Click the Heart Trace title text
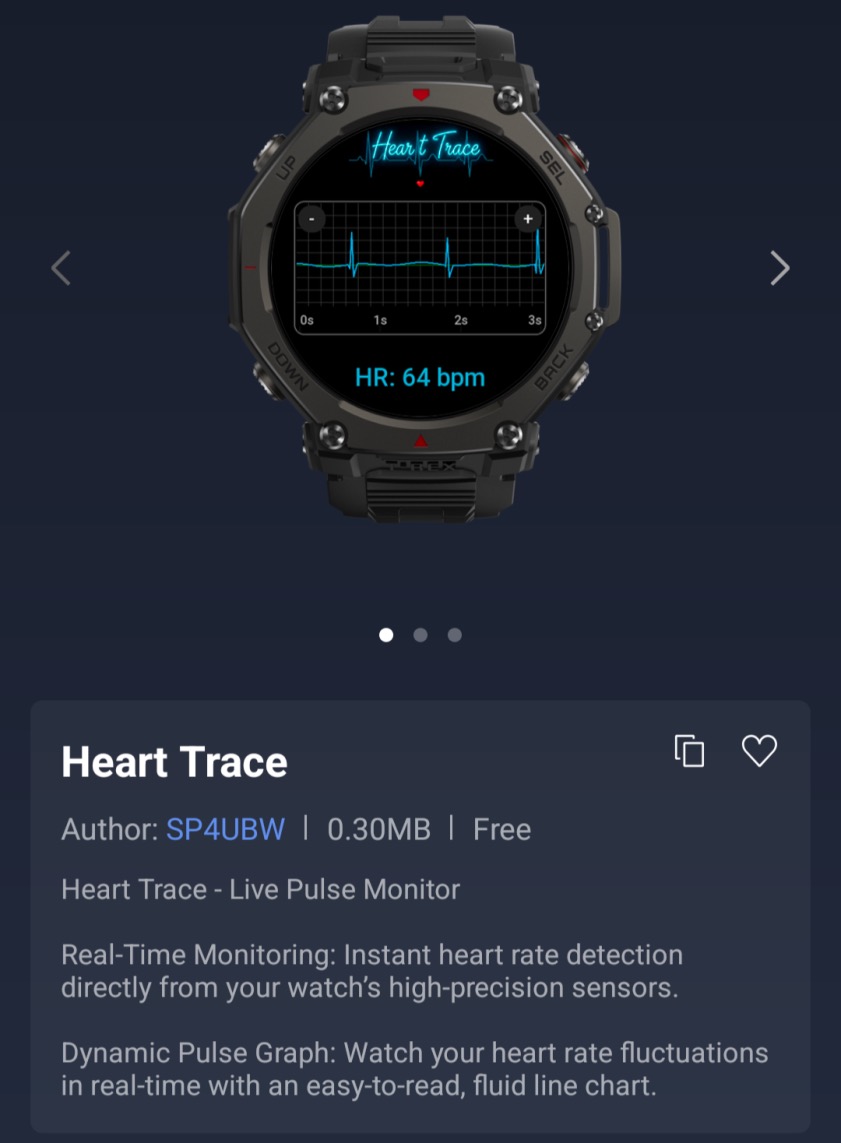This screenshot has width=841, height=1143. coord(175,762)
